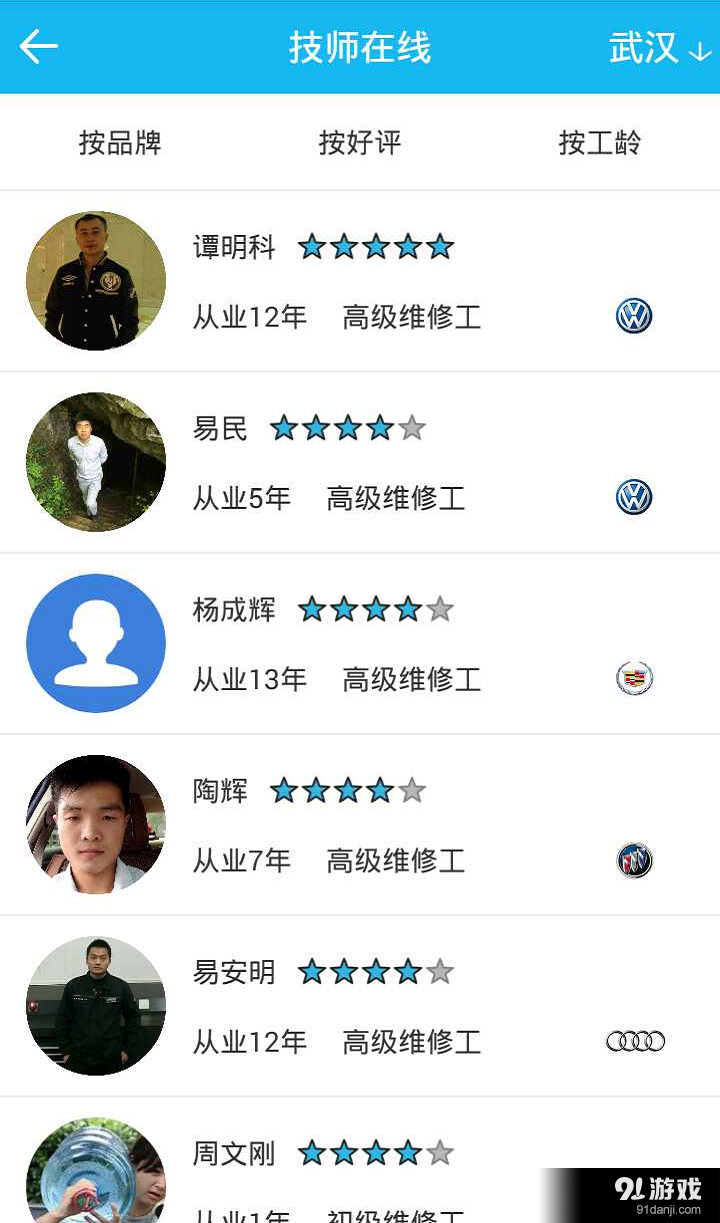This screenshot has width=720, height=1223.
Task: Click the Volkswagen logo next to 谭明科
Action: [634, 313]
